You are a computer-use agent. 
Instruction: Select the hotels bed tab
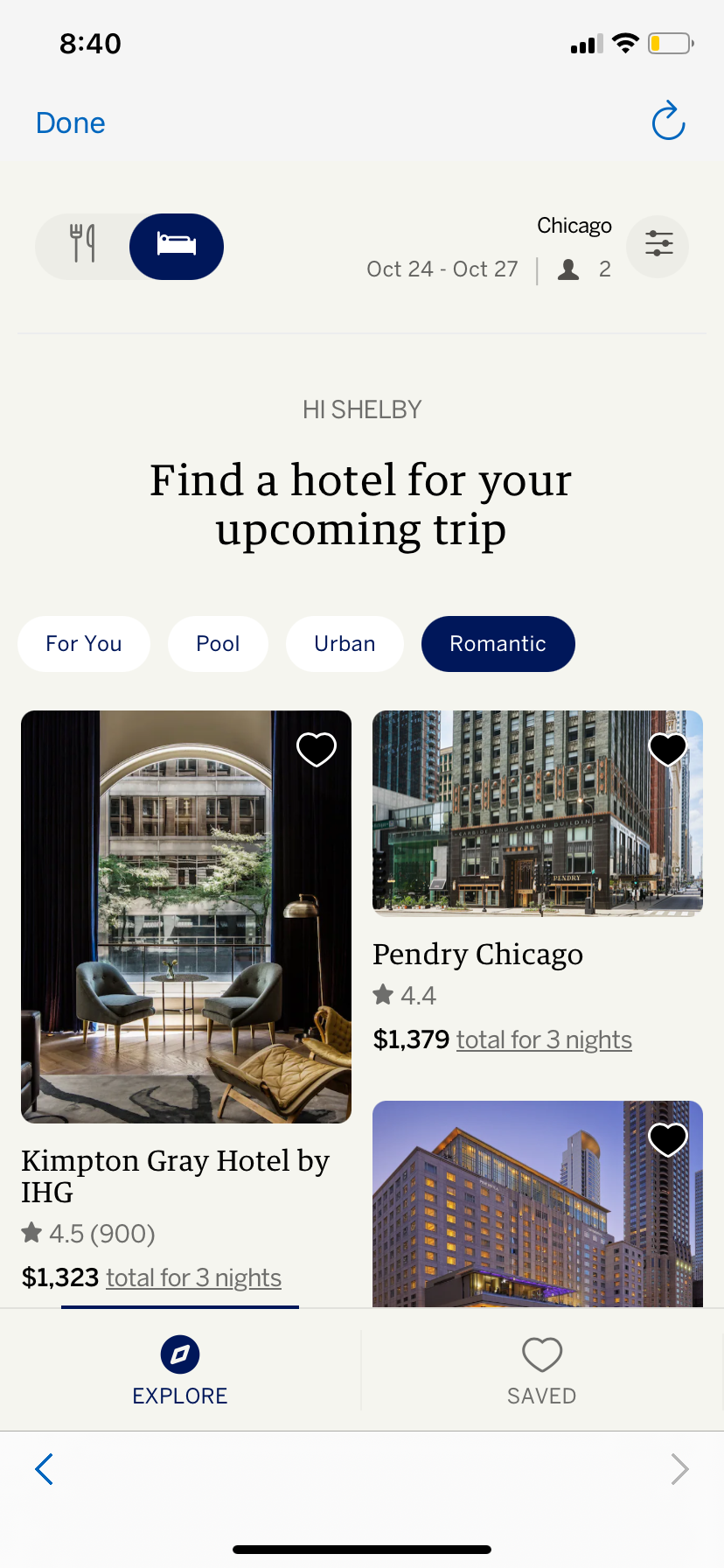(x=176, y=246)
